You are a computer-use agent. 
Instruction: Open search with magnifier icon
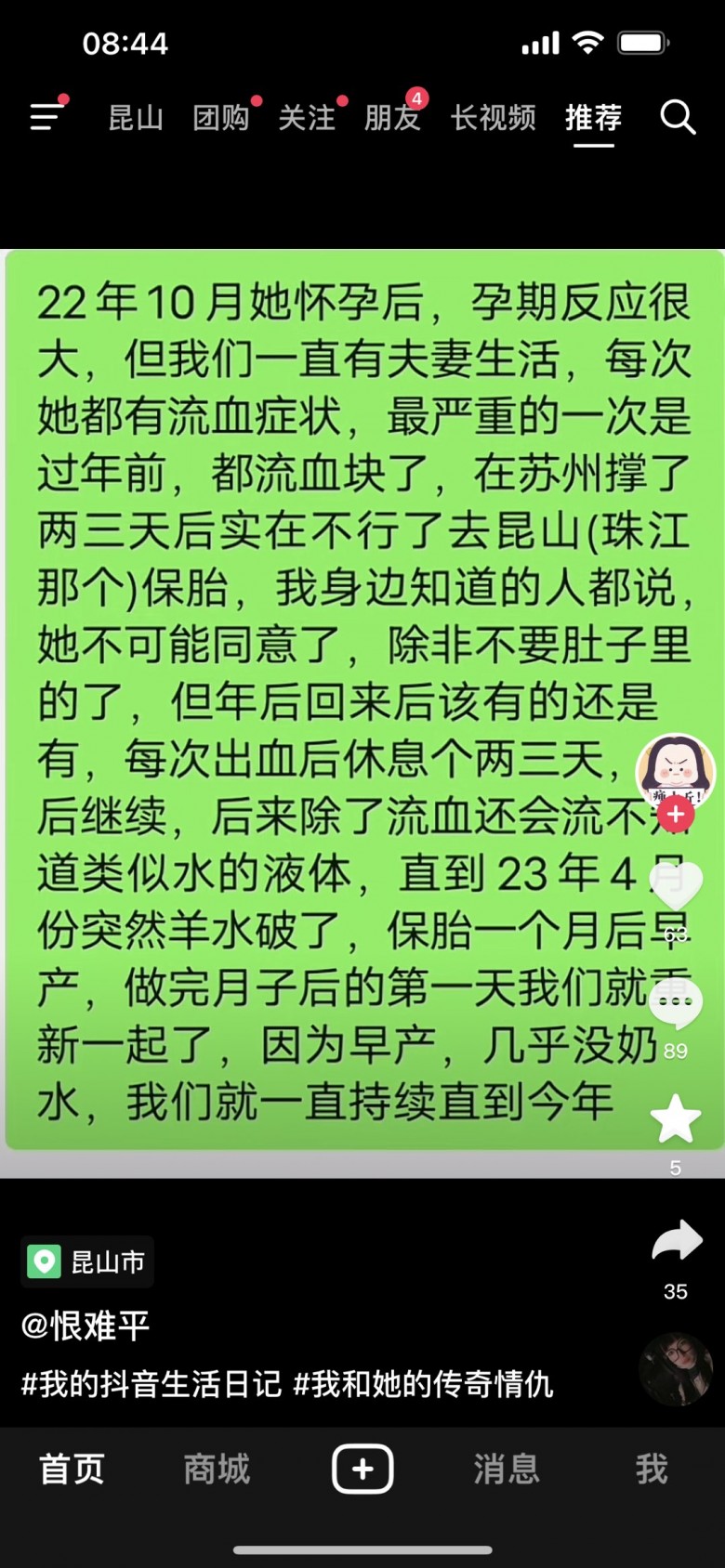pos(678,118)
